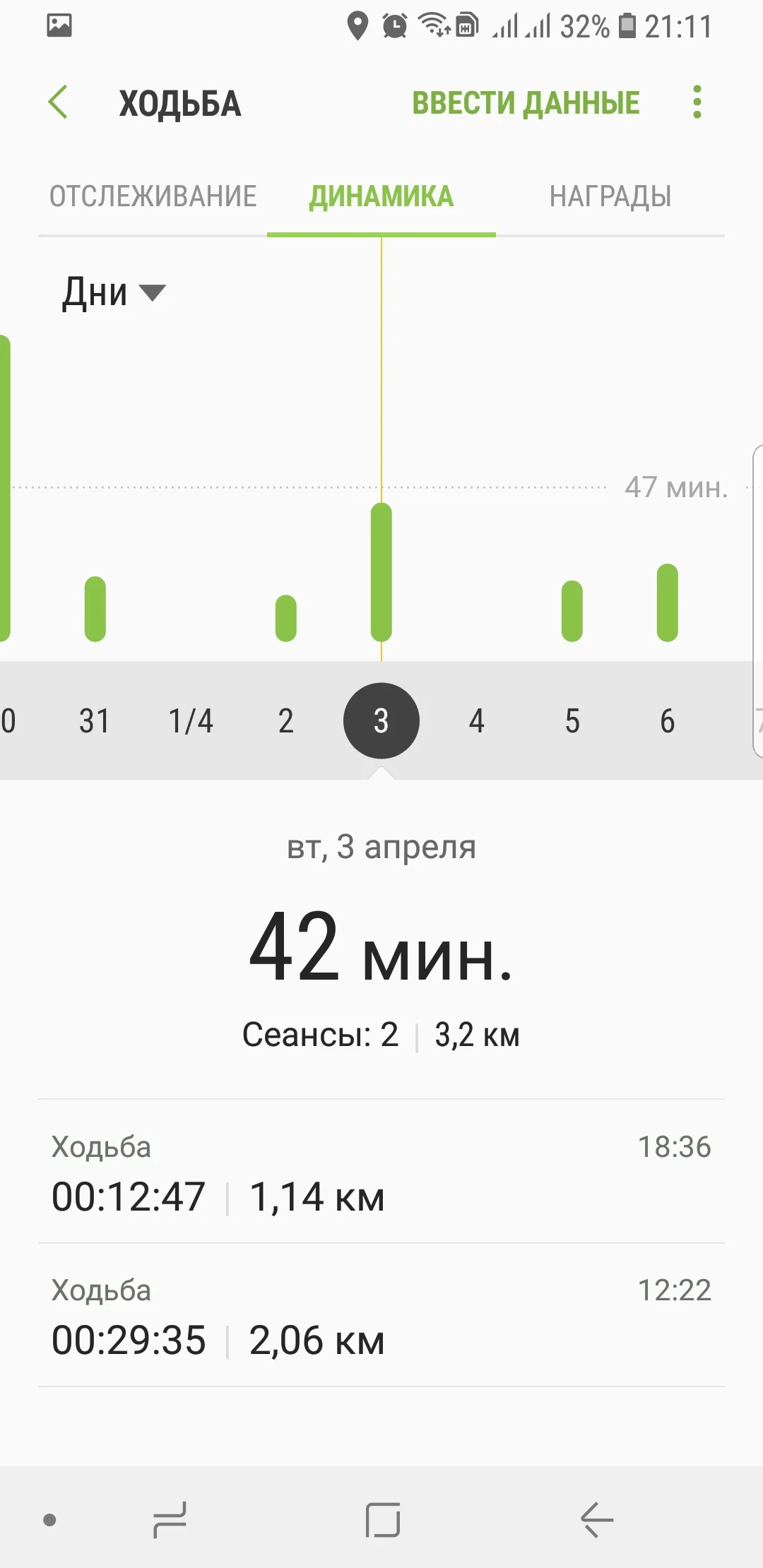Expand the Дни period dropdown

click(114, 292)
